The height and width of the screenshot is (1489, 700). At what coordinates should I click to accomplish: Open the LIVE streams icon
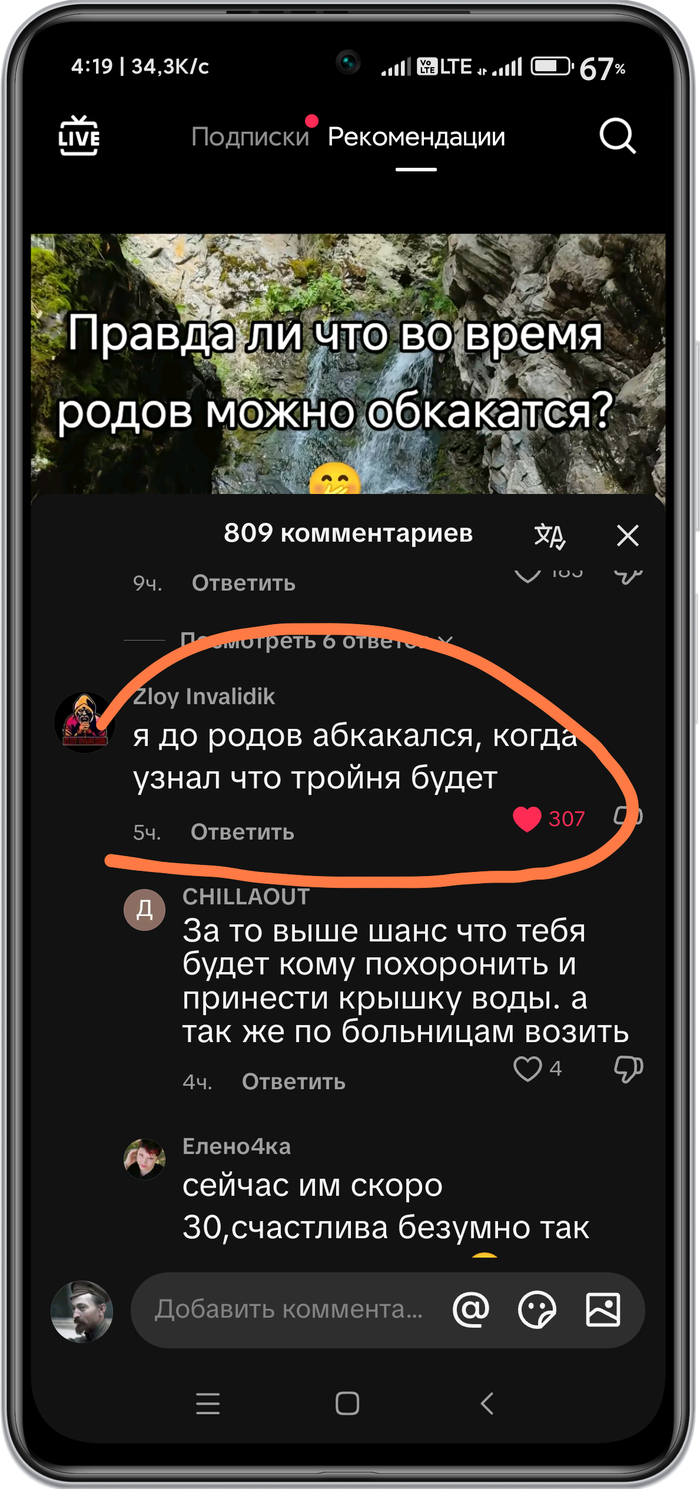click(x=80, y=135)
